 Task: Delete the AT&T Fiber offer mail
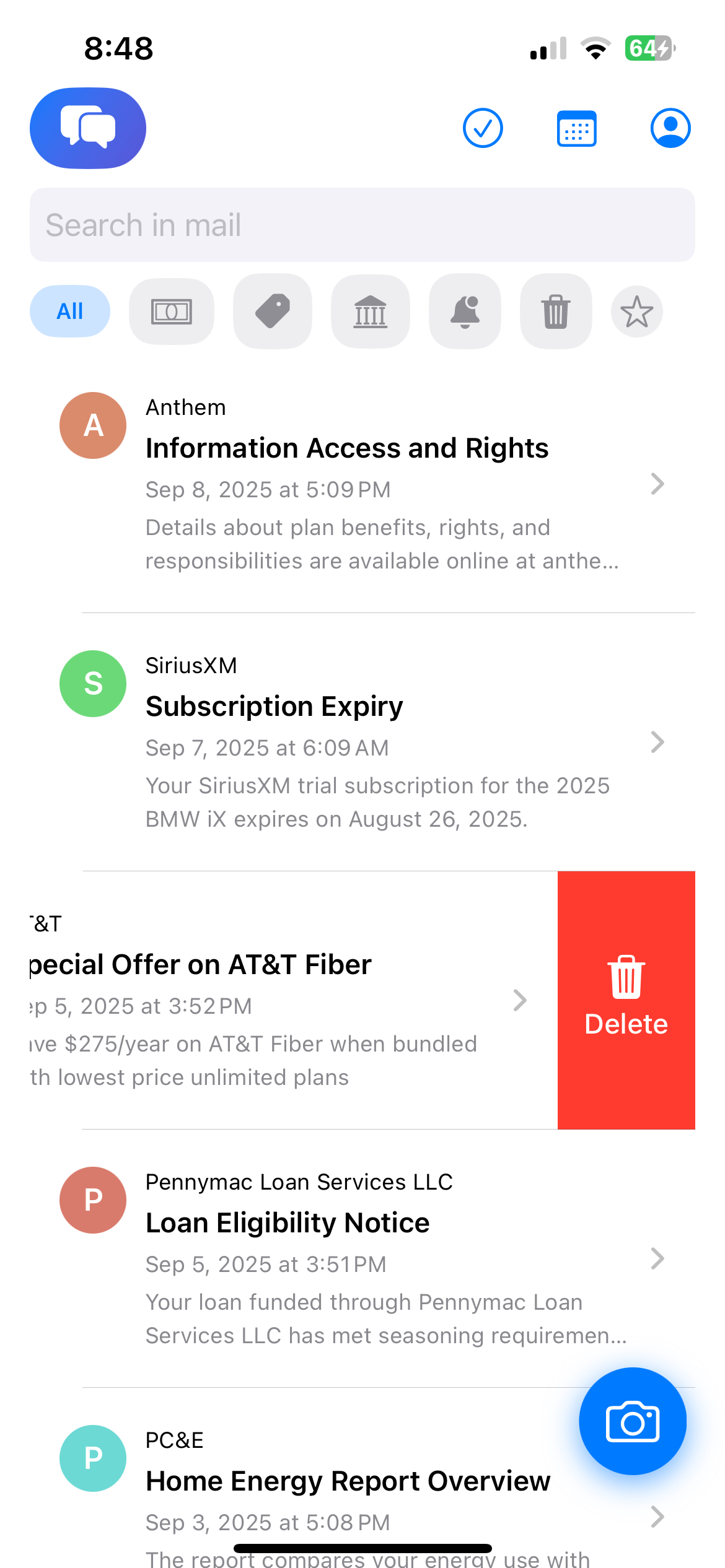click(x=626, y=1000)
